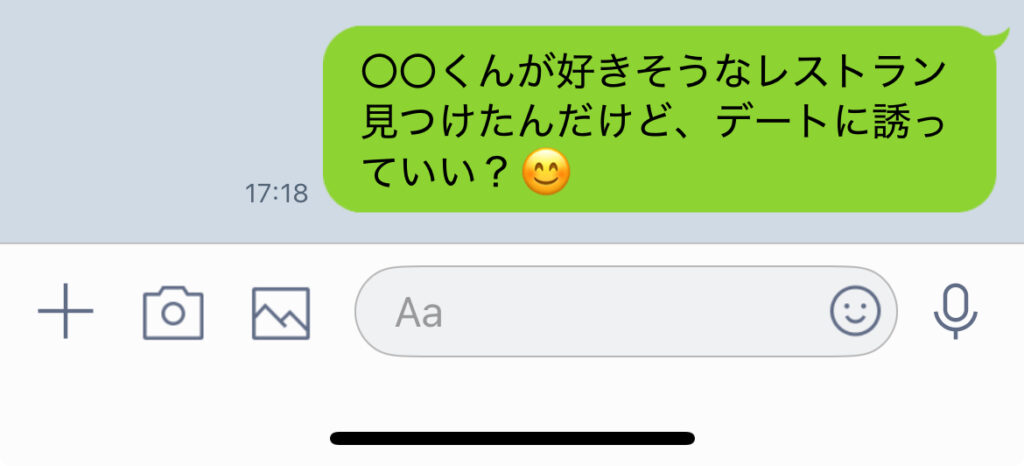Open the photo gallery picker
The width and height of the screenshot is (1024, 466).
[280, 312]
